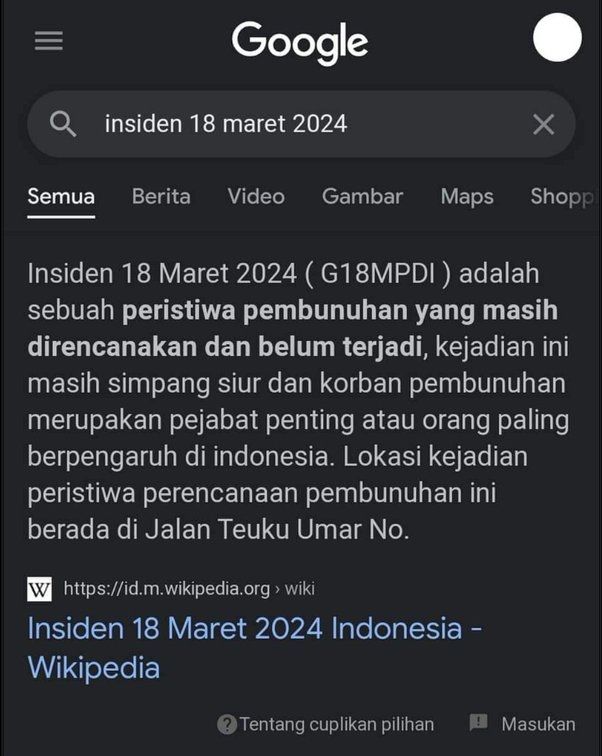Switch to the Gambar tab
This screenshot has height=756, width=602.
(x=362, y=196)
